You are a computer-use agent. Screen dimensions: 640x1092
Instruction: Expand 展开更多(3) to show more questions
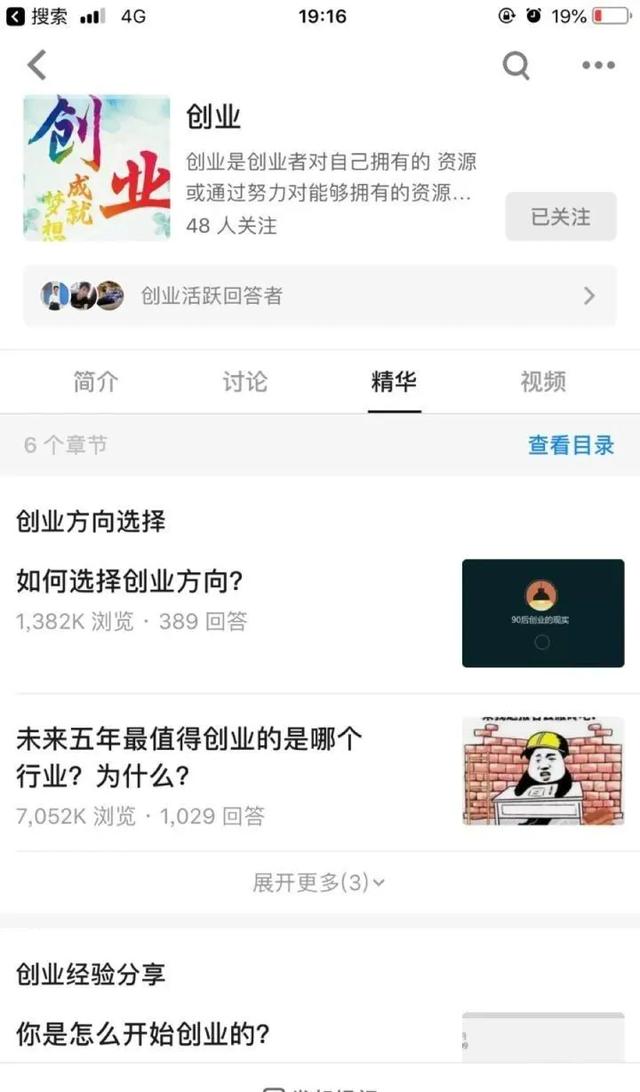[x=318, y=882]
